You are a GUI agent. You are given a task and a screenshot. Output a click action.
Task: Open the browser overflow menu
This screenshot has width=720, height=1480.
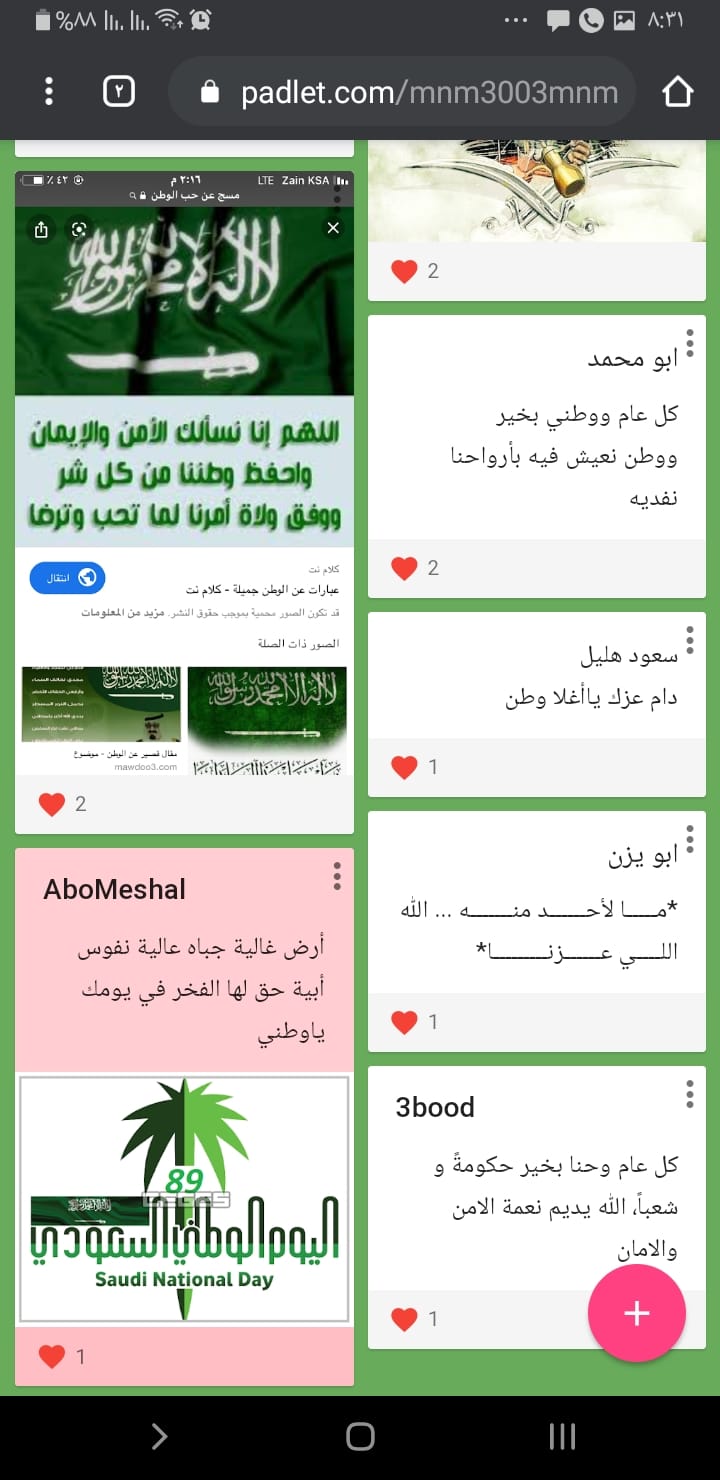tap(49, 92)
